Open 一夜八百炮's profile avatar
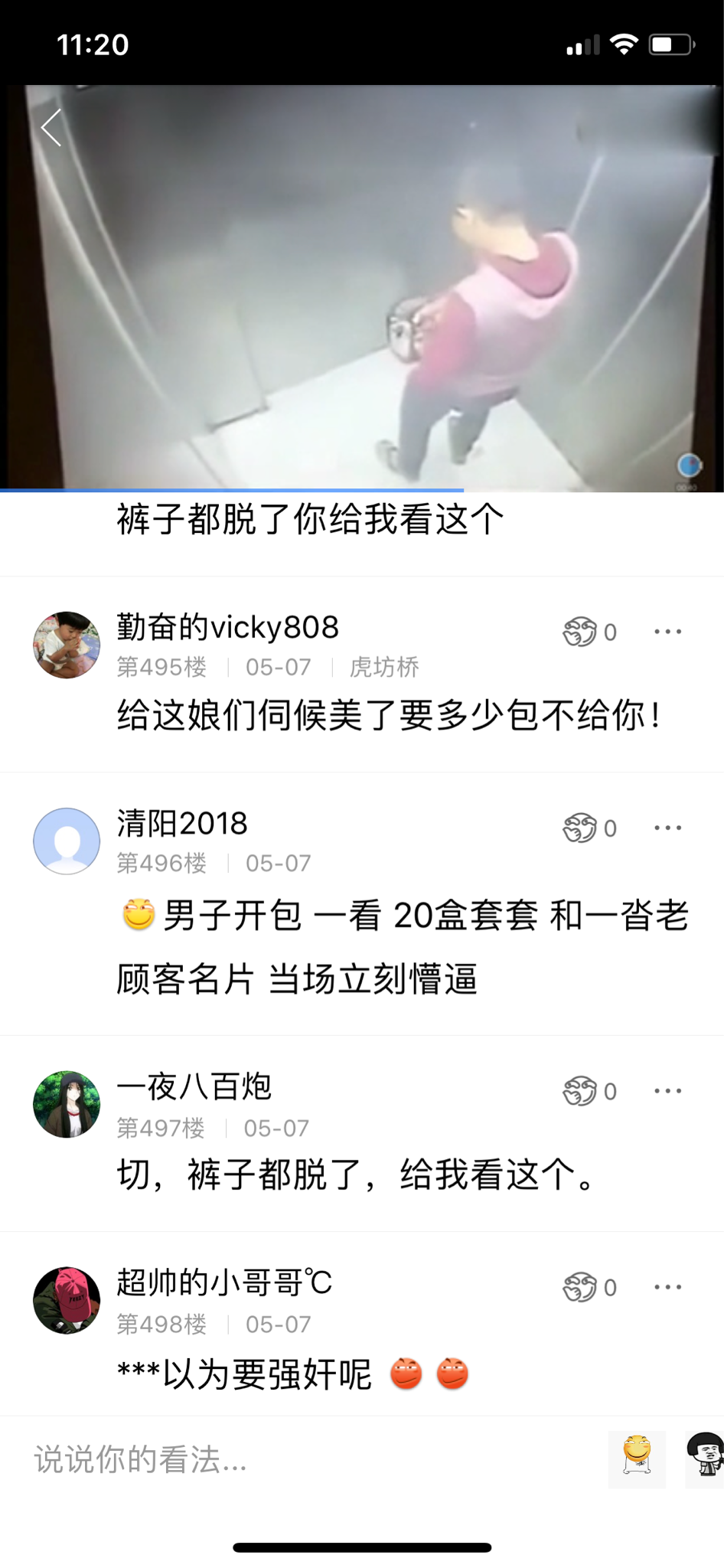 pos(67,1104)
